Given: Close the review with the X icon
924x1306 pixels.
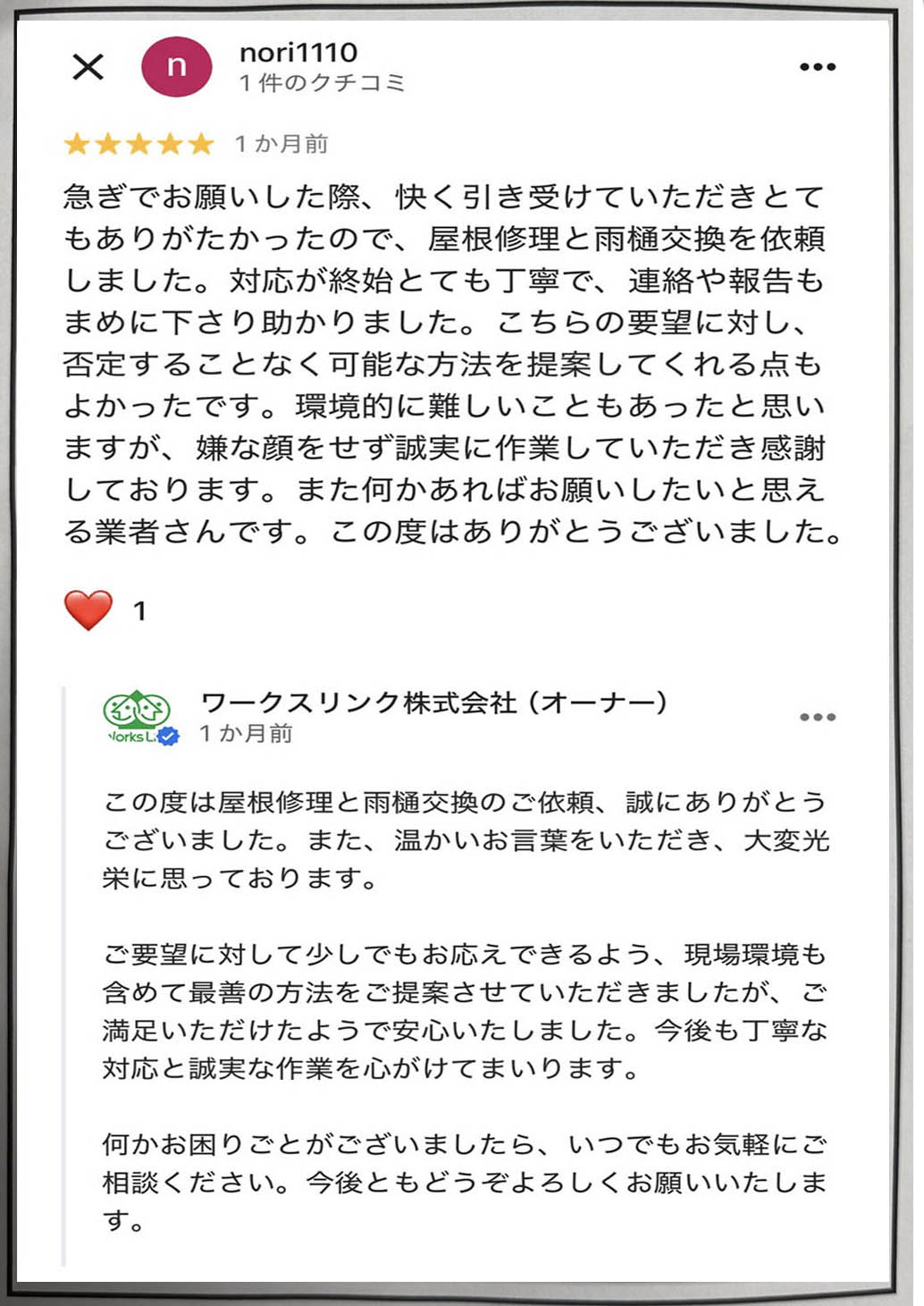Looking at the screenshot, I should pyautogui.click(x=88, y=66).
